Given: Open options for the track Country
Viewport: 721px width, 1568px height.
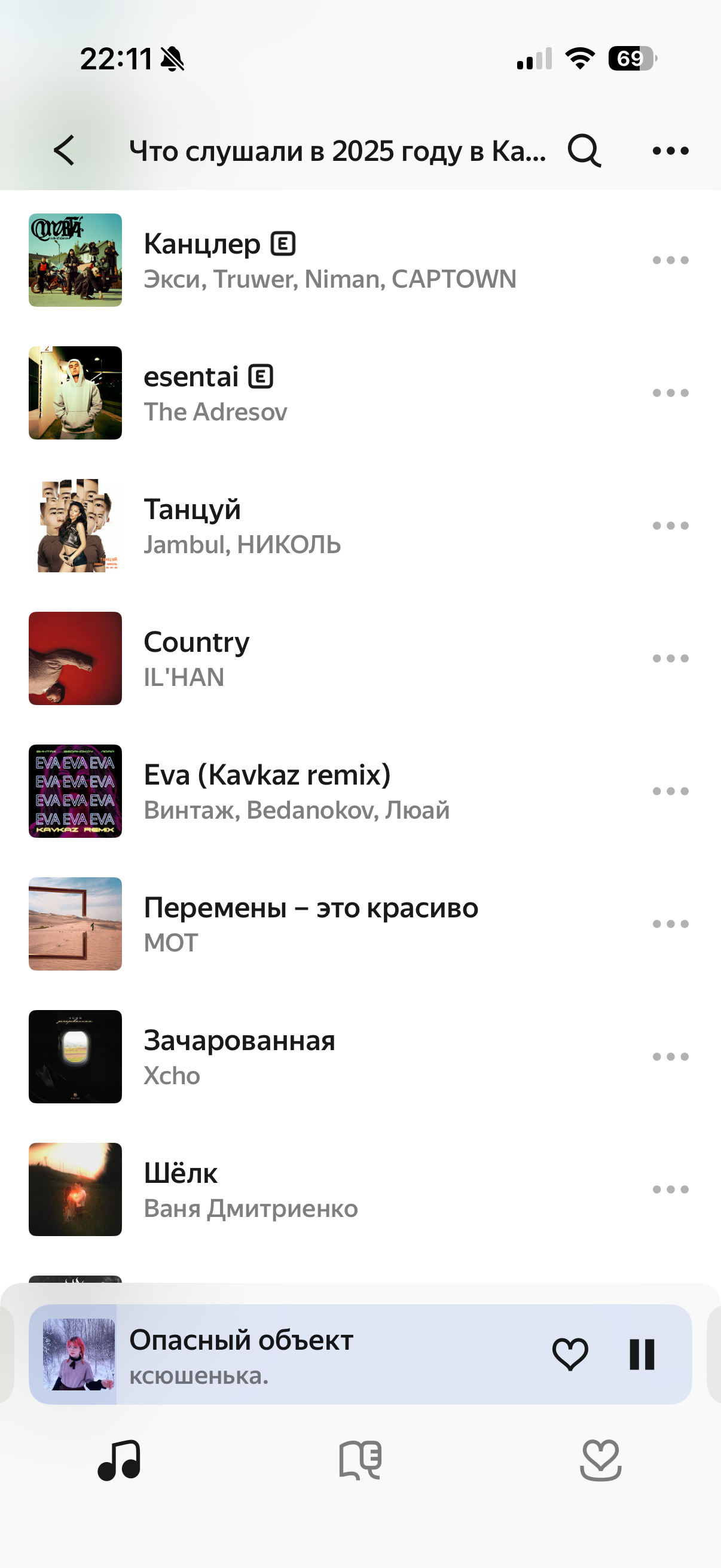Looking at the screenshot, I should [x=670, y=658].
